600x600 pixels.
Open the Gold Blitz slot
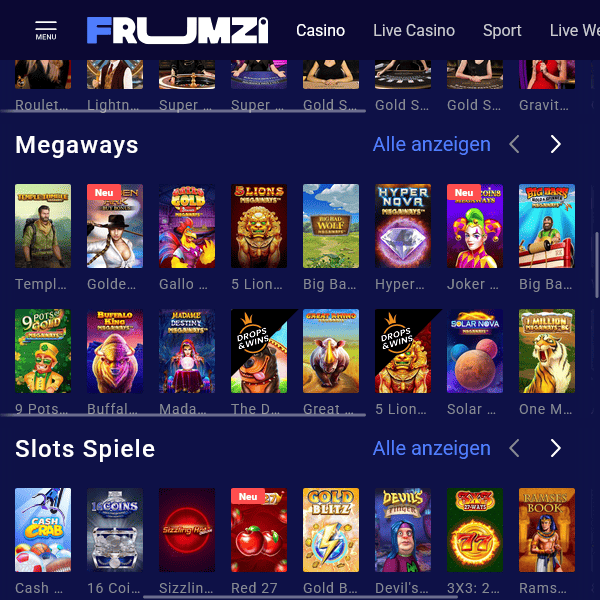(331, 529)
